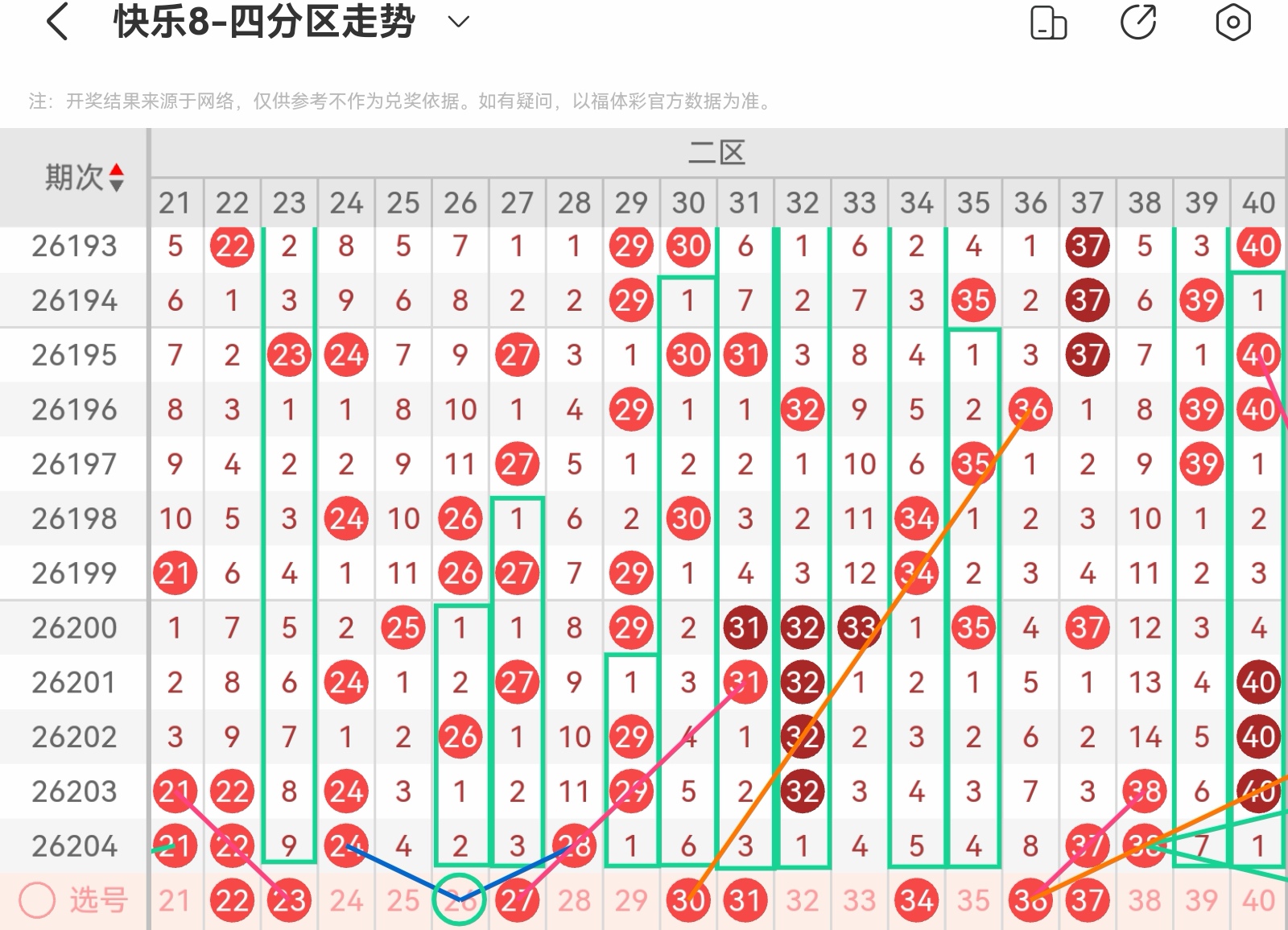Select number 35 in the 选号 row
This screenshot has width=1288, height=930.
[973, 900]
